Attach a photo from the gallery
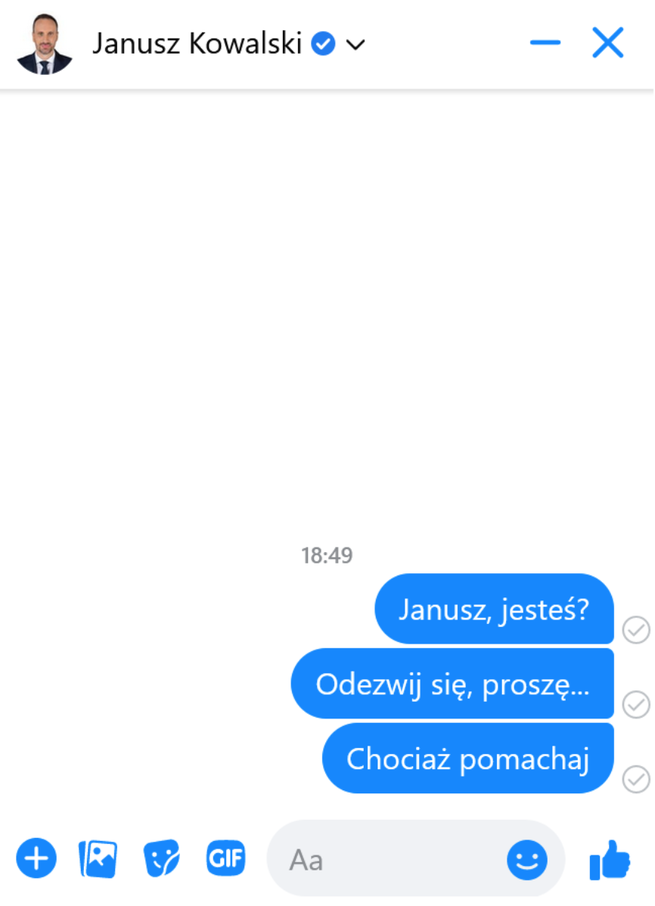655x906 pixels. [x=98, y=858]
